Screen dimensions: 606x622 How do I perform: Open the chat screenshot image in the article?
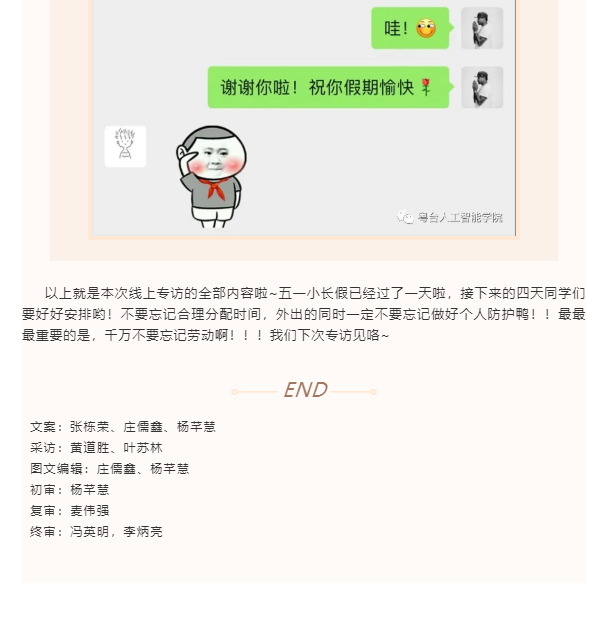pos(304,118)
